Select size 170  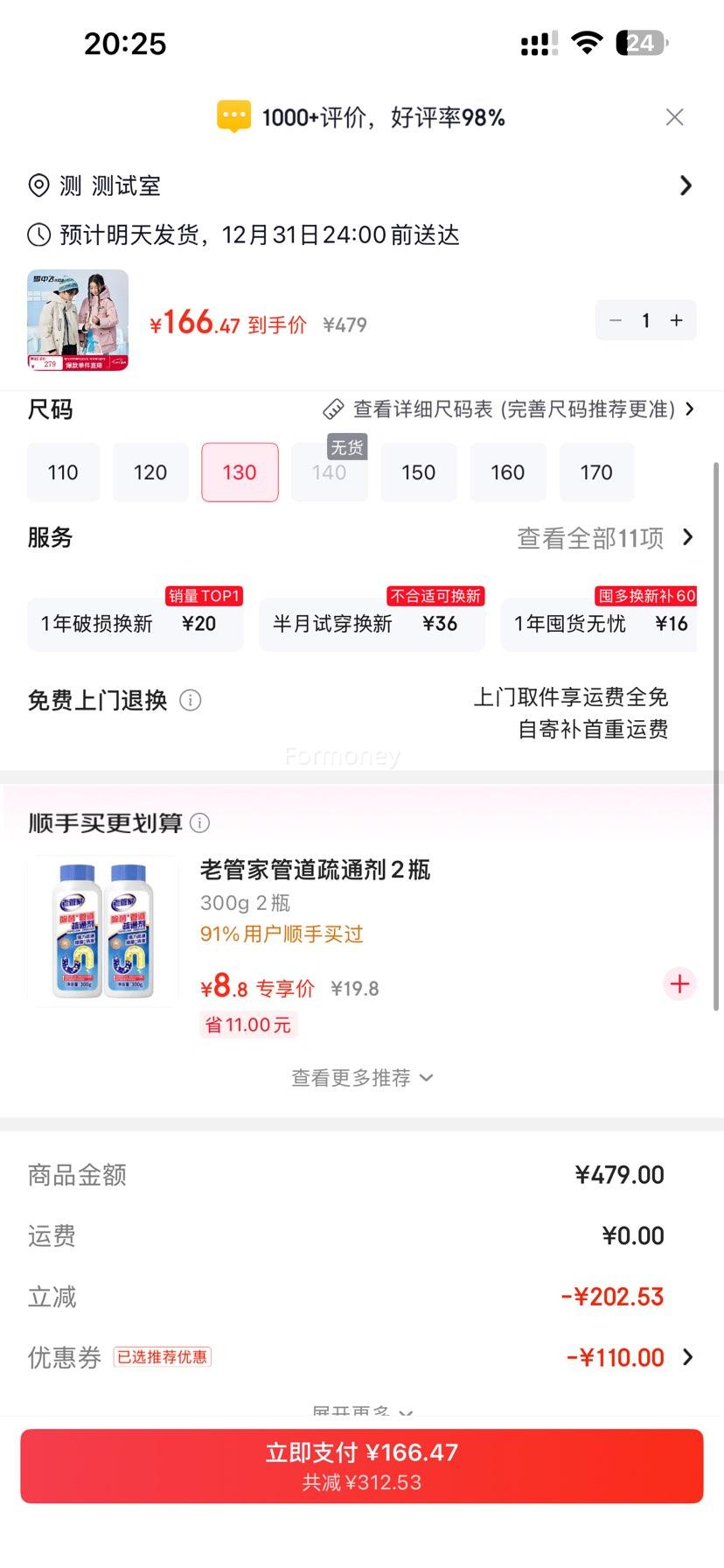(596, 472)
